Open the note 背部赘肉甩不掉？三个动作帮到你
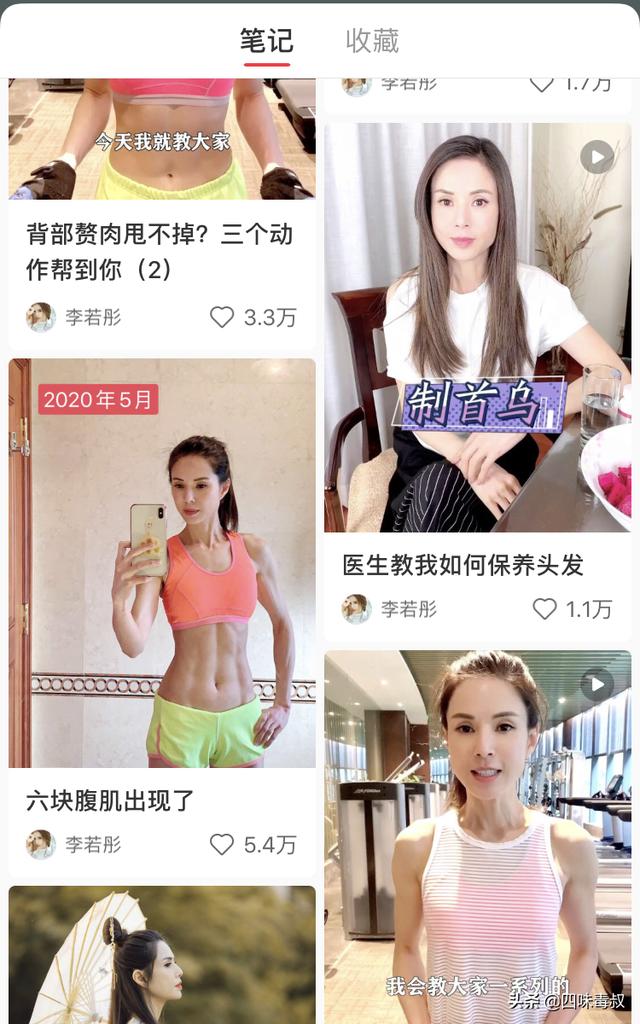Screen dimensions: 640x1024 [159, 251]
